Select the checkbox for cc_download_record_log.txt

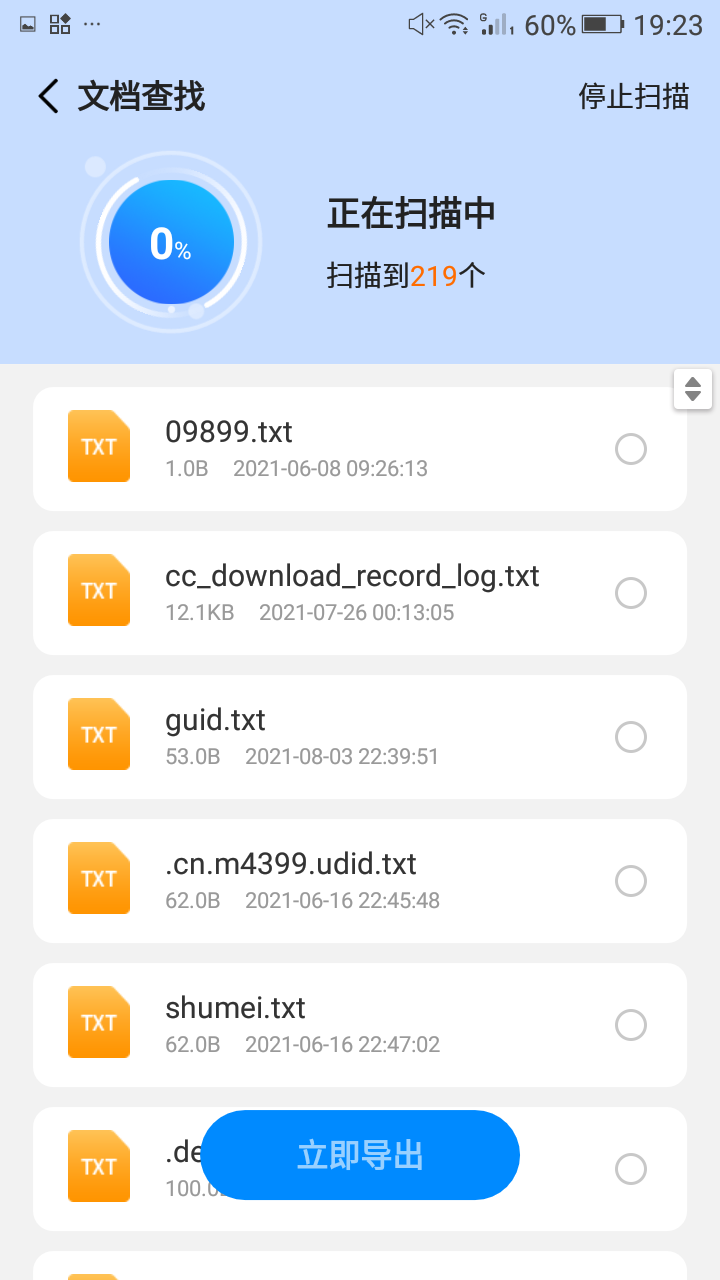(630, 594)
